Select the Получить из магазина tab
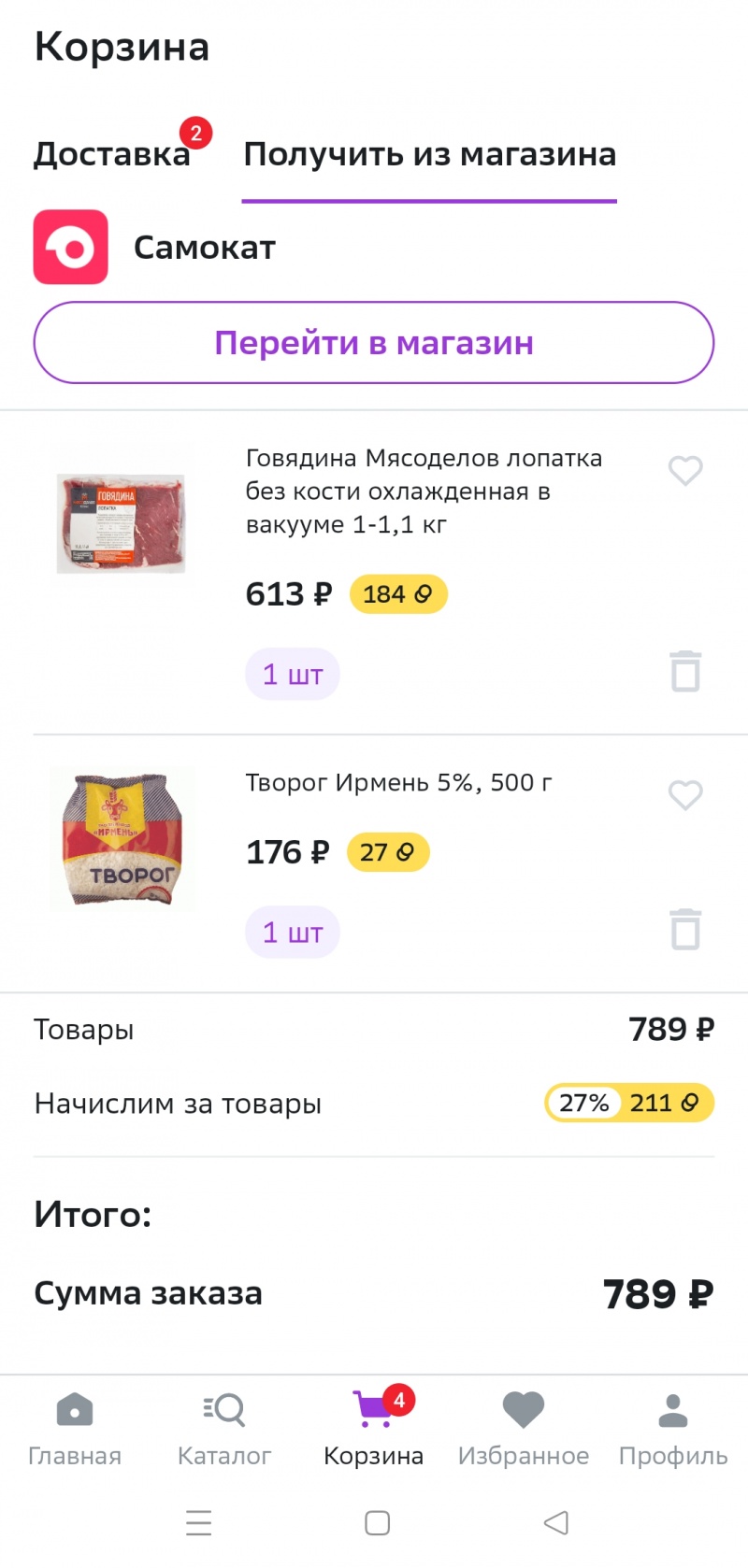 429,154
